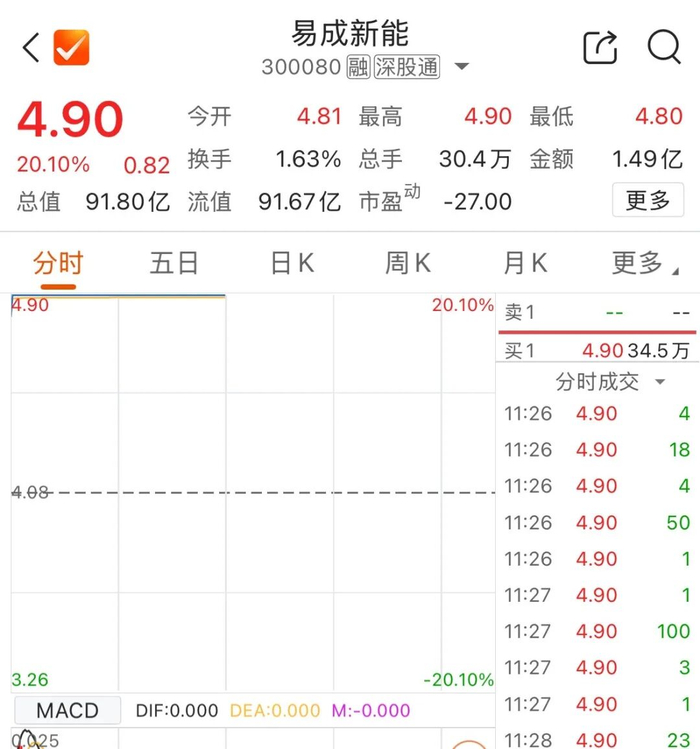Tap the 更多 button beside 市盈
The width and height of the screenshot is (700, 749).
pos(648,200)
